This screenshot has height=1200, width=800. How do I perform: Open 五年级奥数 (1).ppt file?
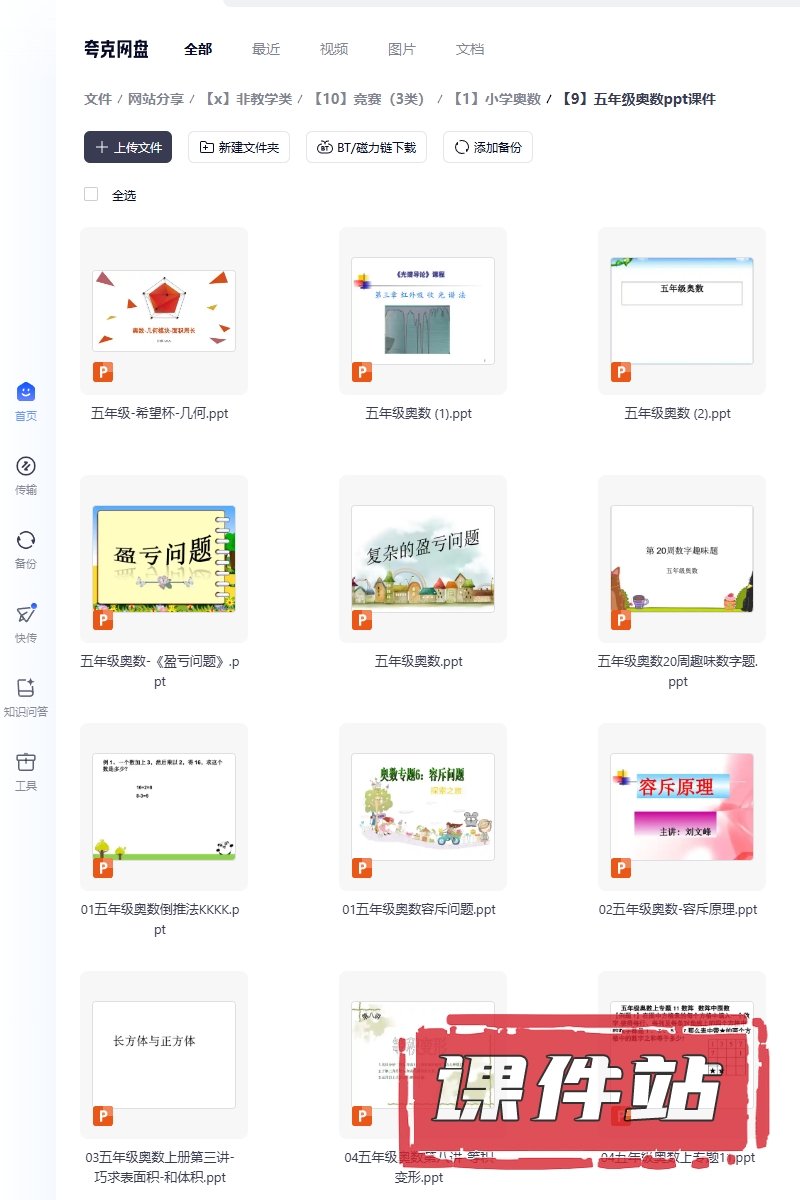(423, 310)
